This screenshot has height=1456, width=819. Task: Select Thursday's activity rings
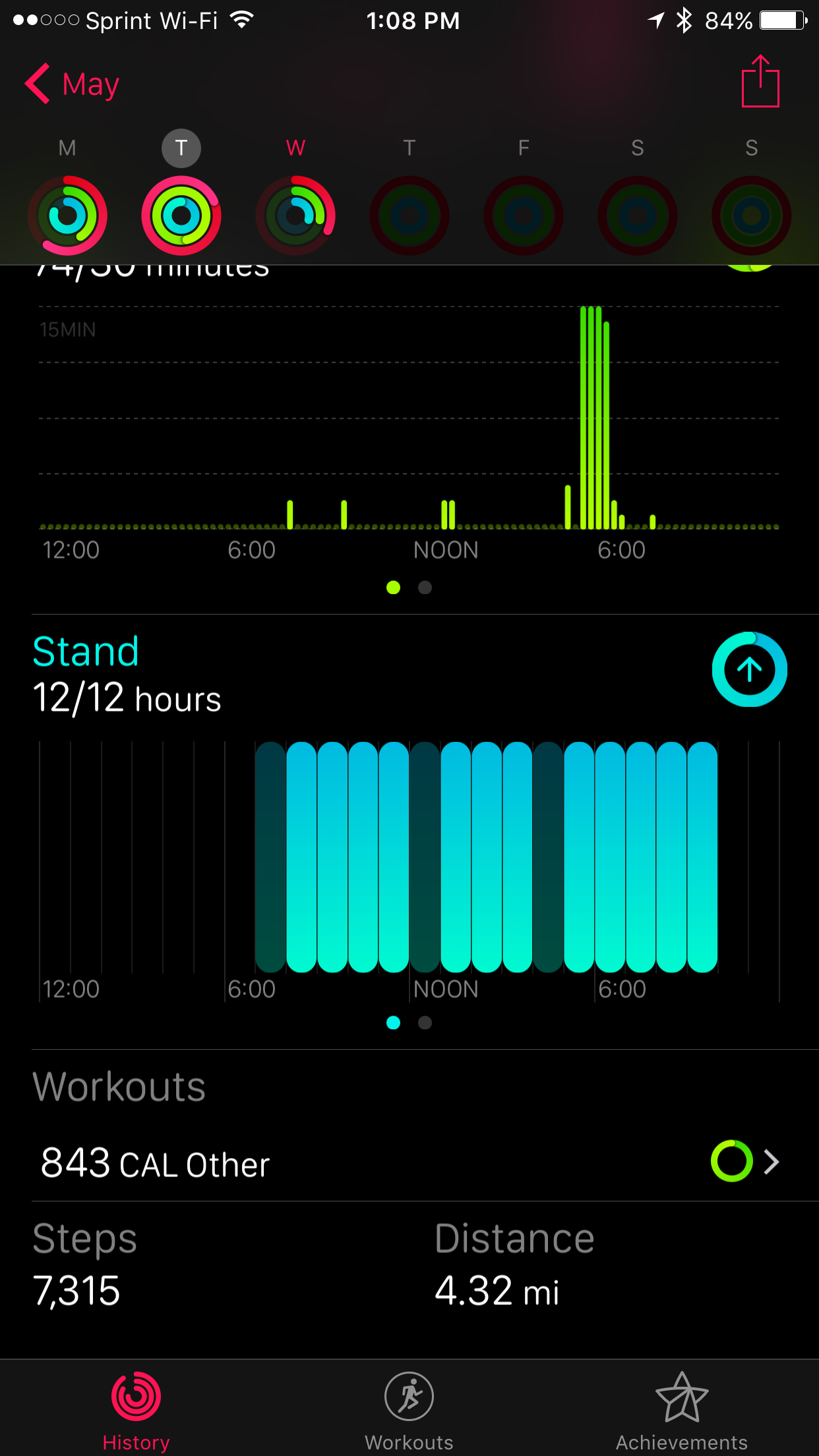(x=409, y=216)
